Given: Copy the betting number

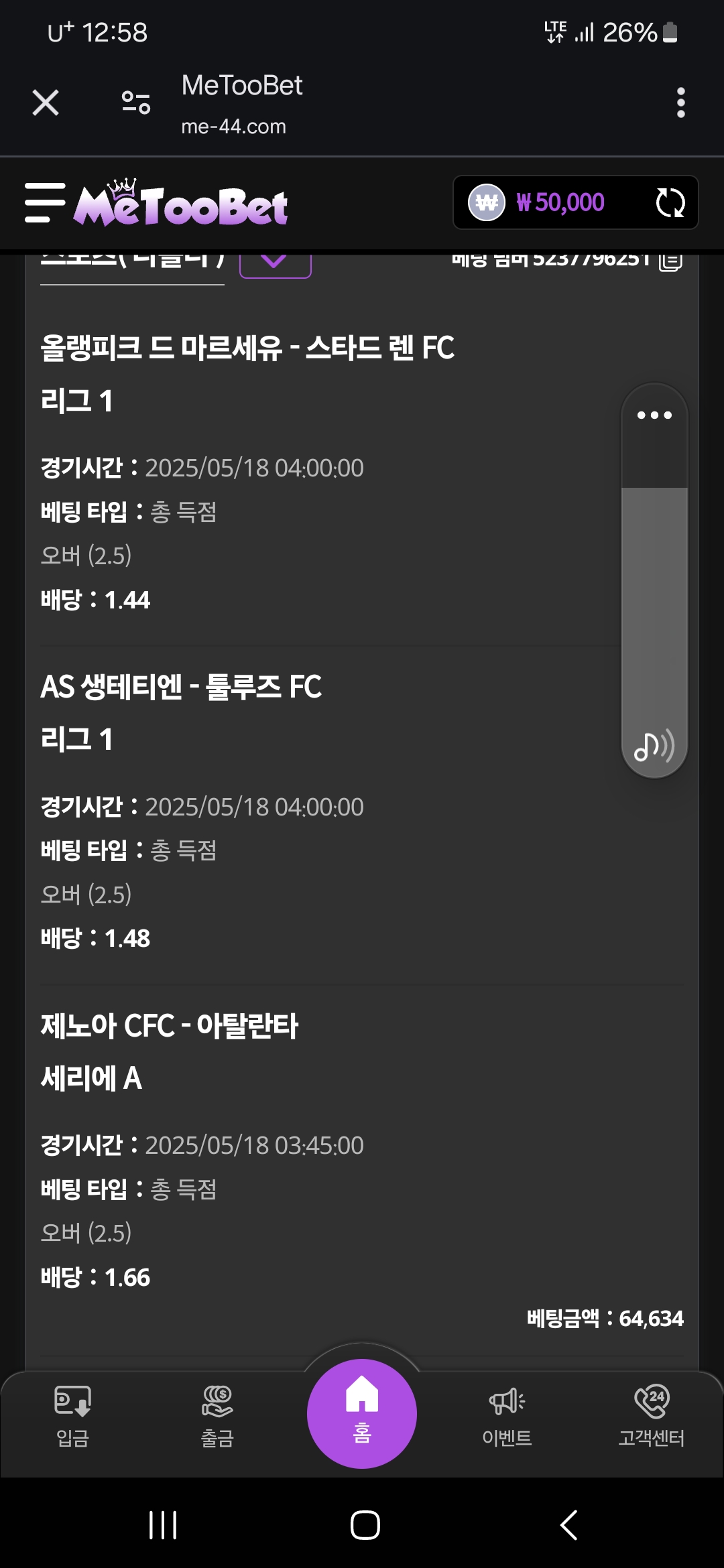Looking at the screenshot, I should (x=670, y=261).
